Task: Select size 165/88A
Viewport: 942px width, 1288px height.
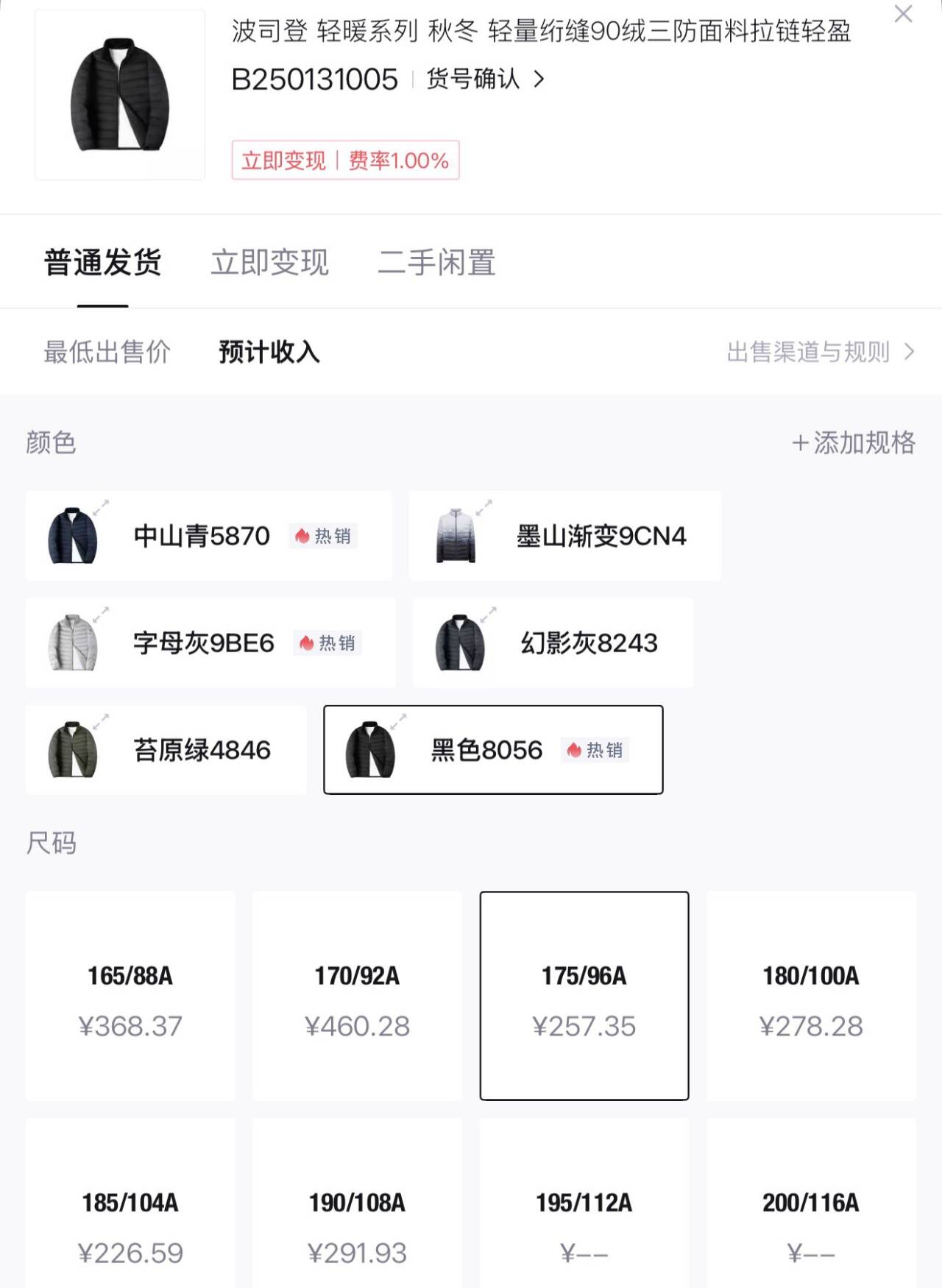Action: 130,996
